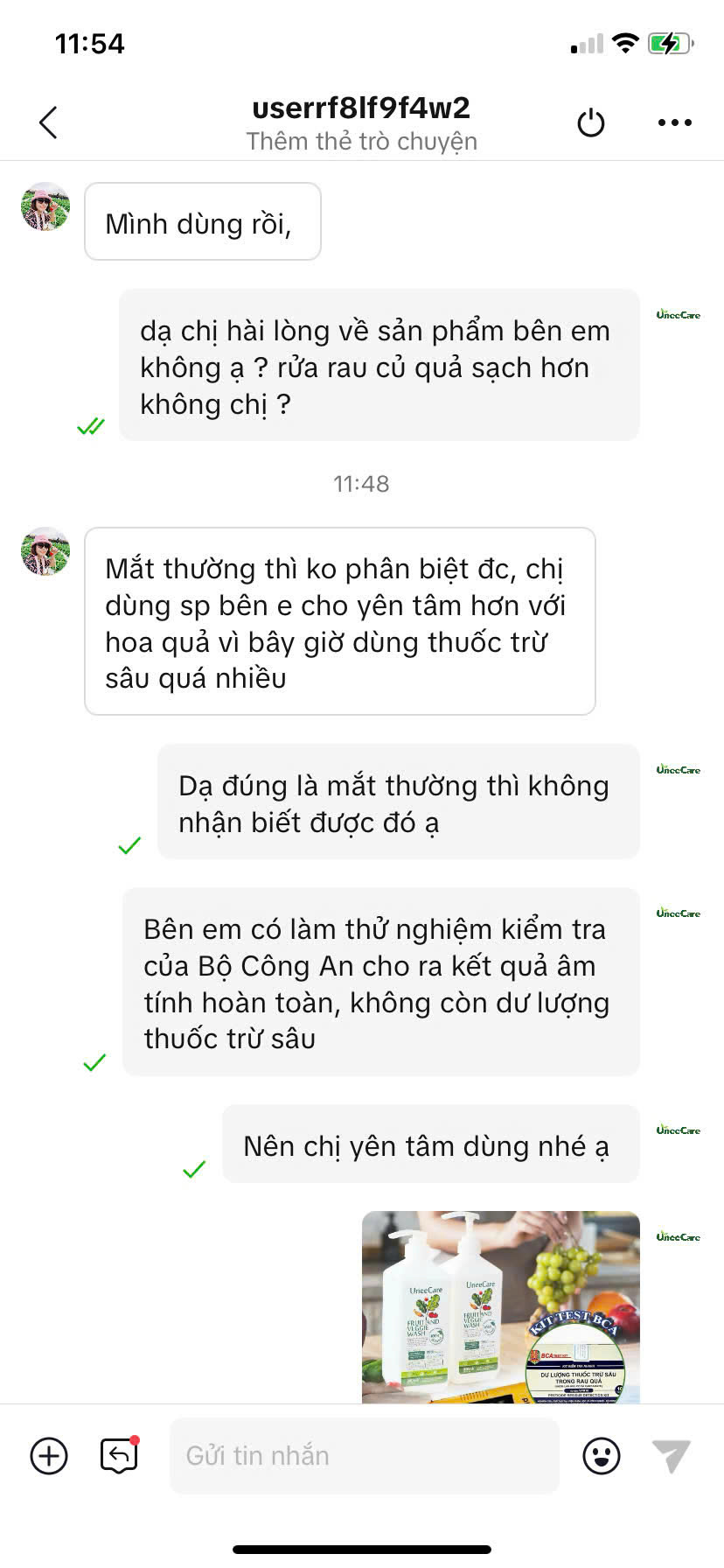Add a chat tag under username
724x1568 pixels.
(361, 142)
